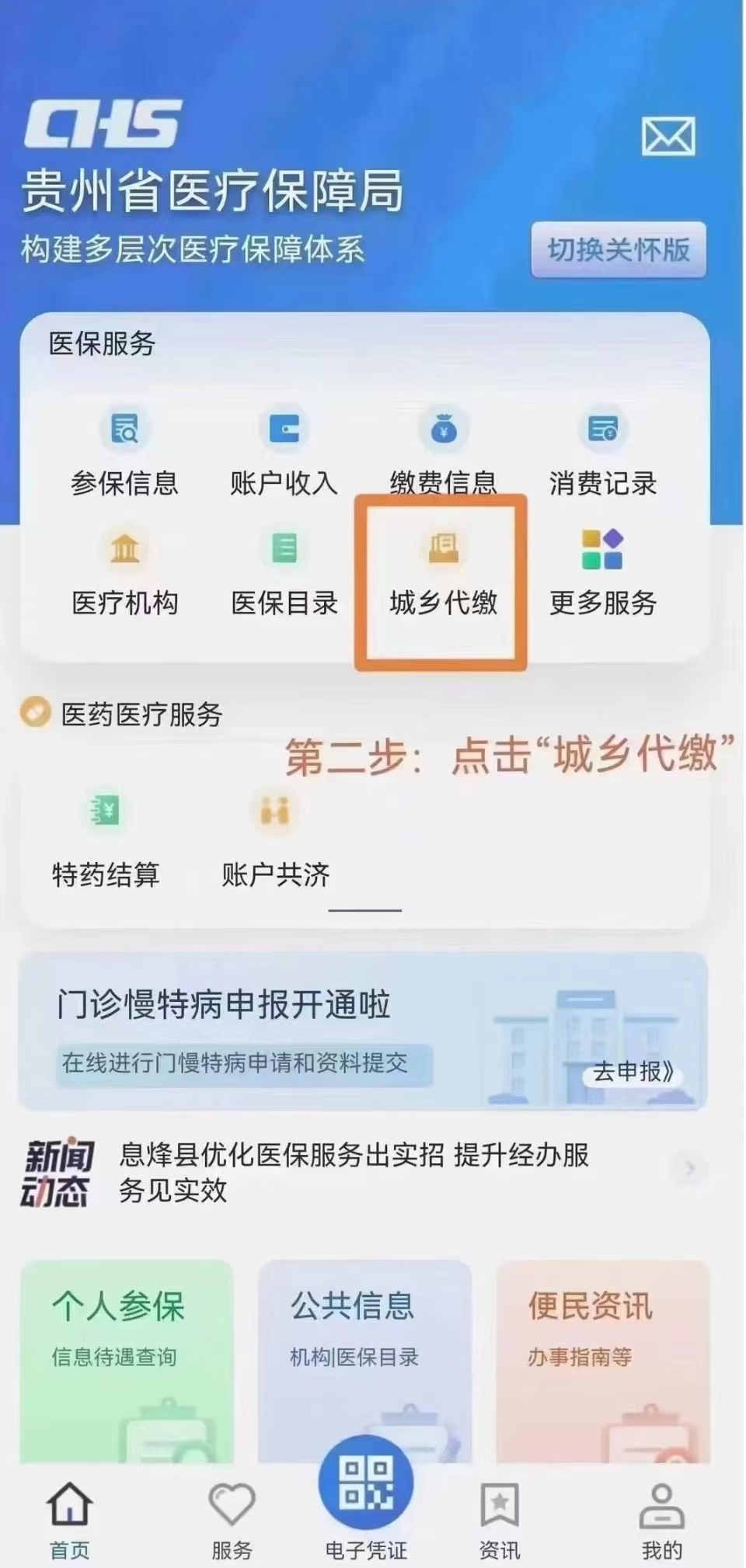The width and height of the screenshot is (746, 1568).
Task: Open the mail envelope icon
Action: click(x=668, y=137)
